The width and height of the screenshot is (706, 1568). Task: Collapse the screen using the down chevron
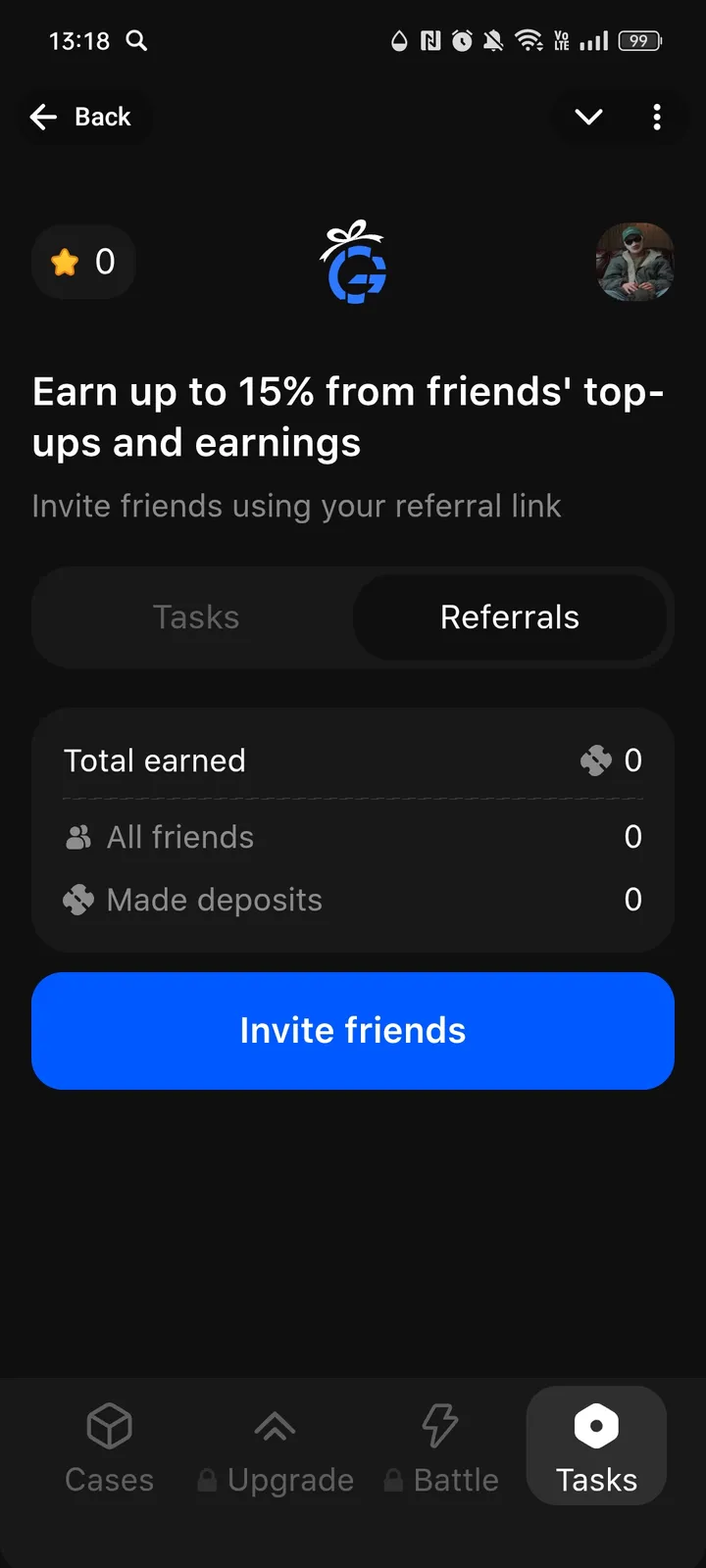tap(587, 117)
